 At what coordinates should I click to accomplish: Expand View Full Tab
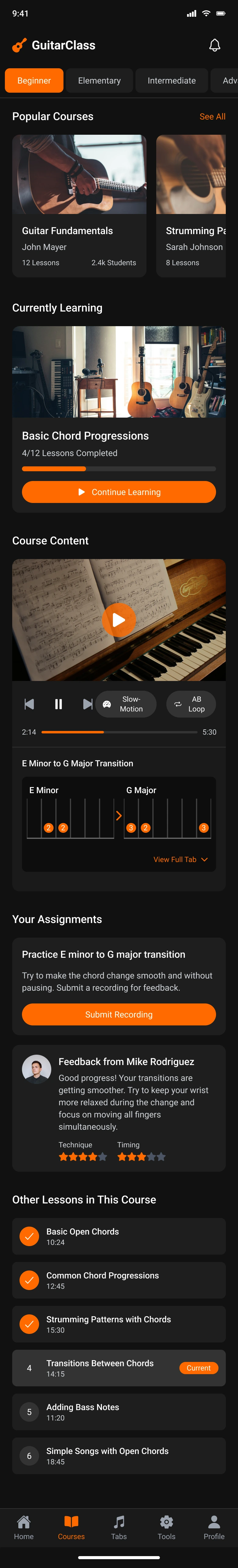pyautogui.click(x=180, y=860)
